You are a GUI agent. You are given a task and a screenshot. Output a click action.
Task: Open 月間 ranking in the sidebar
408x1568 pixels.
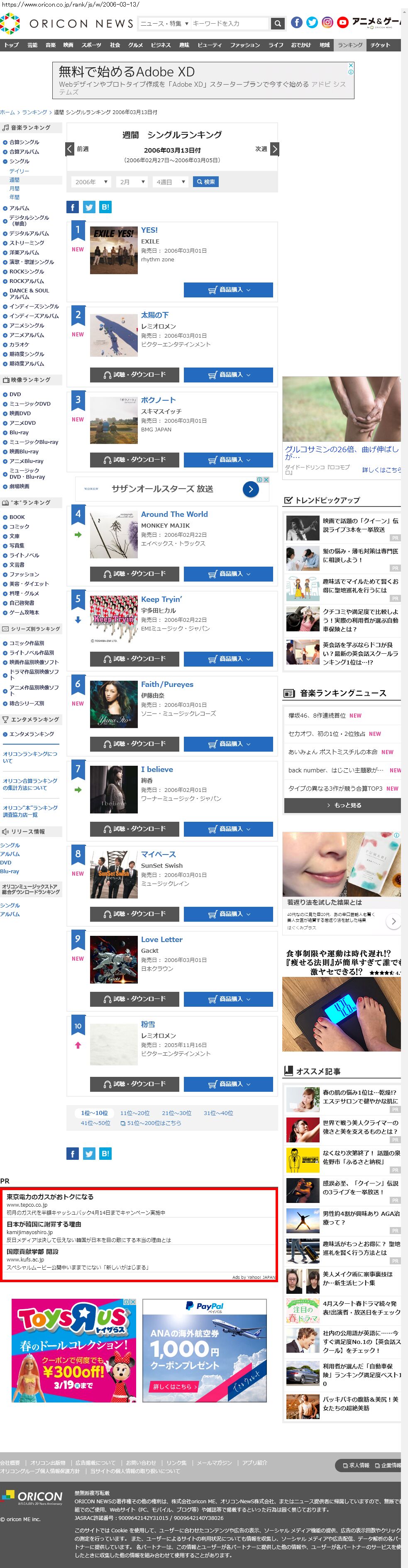(x=14, y=189)
